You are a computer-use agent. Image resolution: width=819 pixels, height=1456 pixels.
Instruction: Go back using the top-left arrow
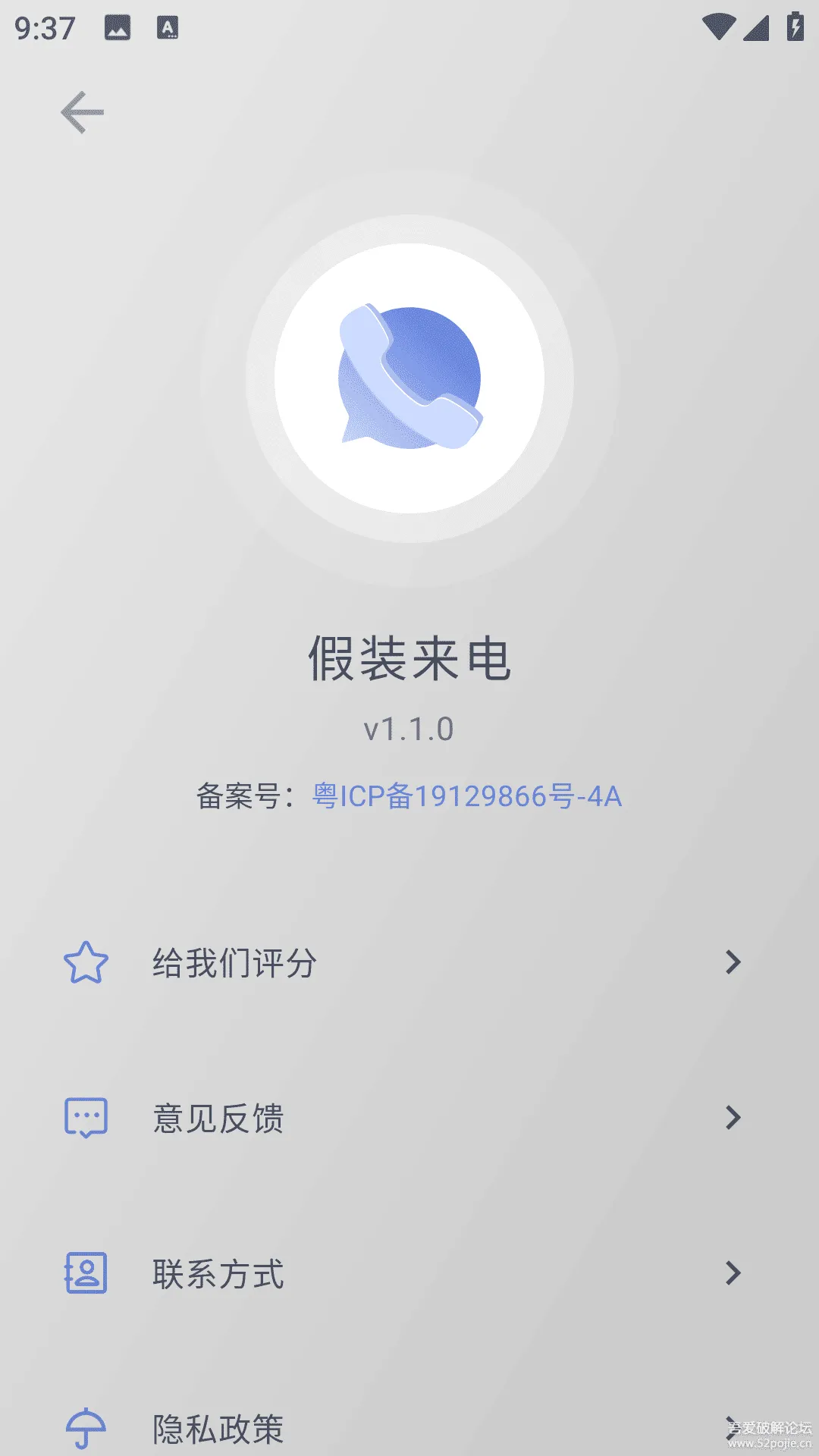click(x=82, y=112)
